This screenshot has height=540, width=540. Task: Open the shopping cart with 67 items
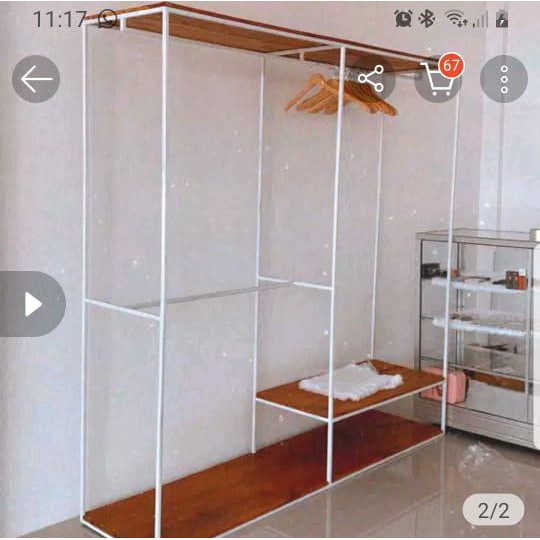pos(438,79)
